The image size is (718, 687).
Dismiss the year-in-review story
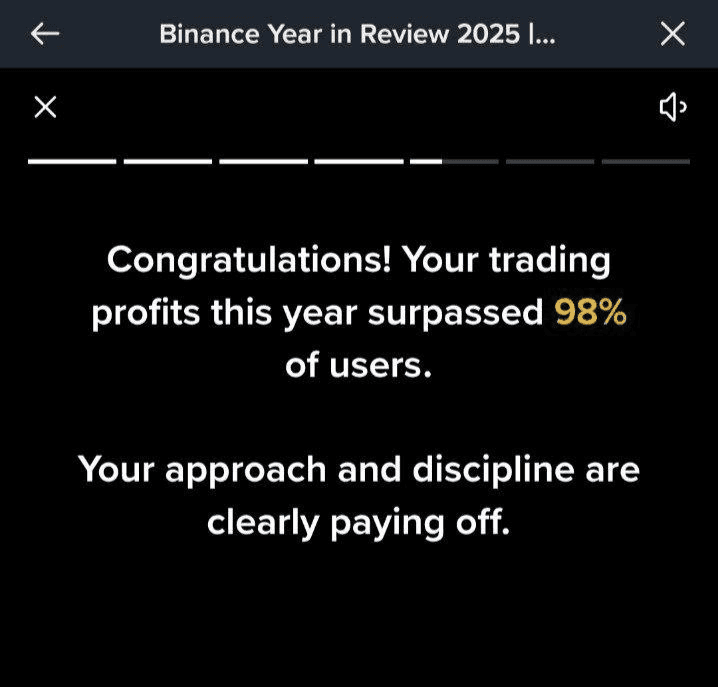coord(45,107)
